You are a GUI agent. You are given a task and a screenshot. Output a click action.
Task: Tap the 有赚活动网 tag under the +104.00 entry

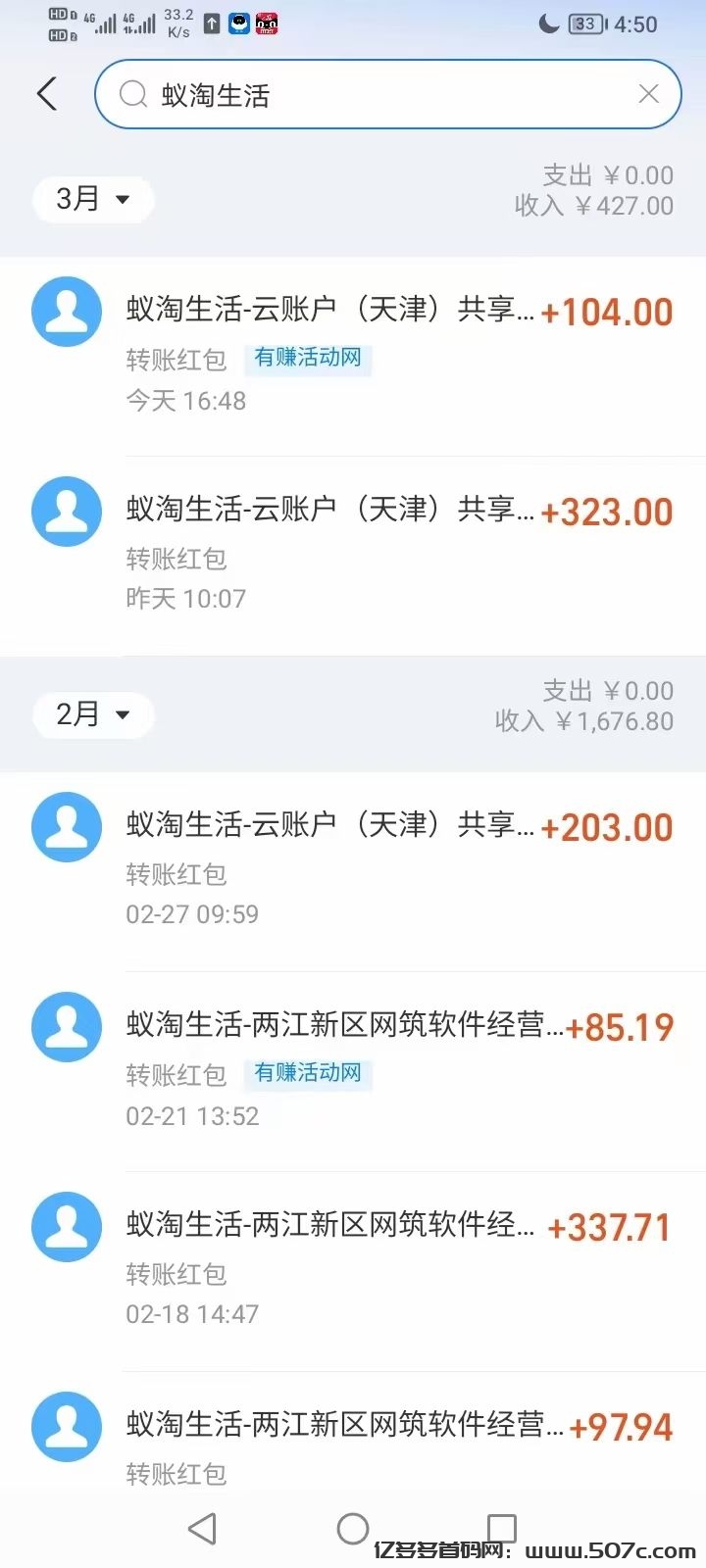(x=308, y=360)
